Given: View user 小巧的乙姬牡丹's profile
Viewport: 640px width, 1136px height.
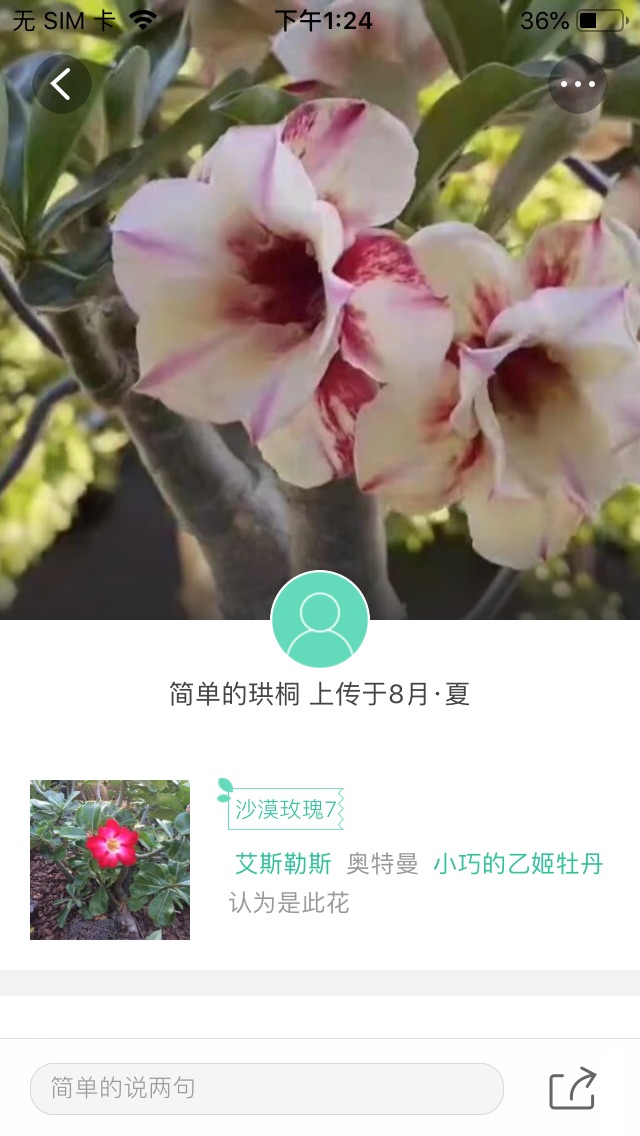Looking at the screenshot, I should click(x=518, y=864).
